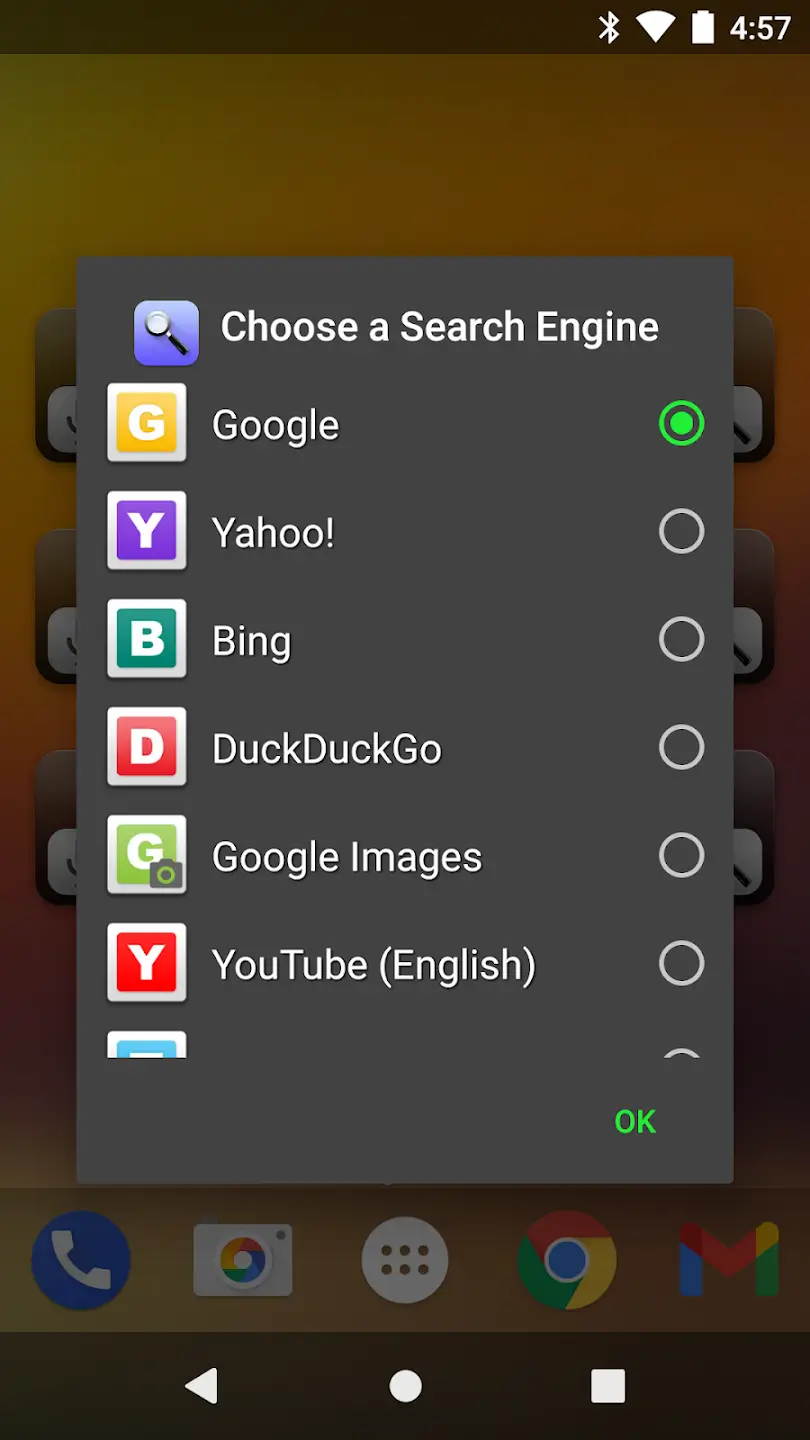Screen dimensions: 810x1440
Task: Select DuckDuckGo as the search engine
Action: (681, 747)
